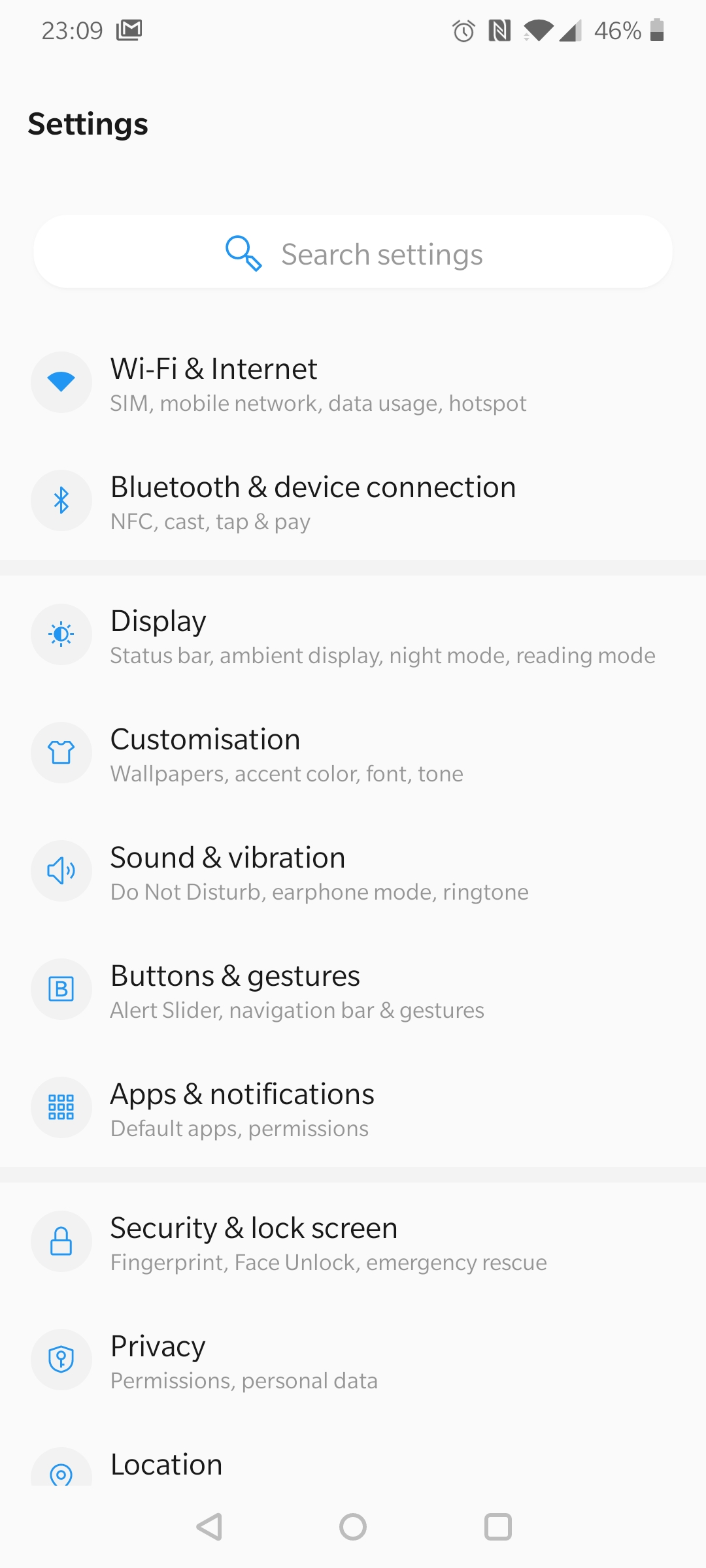This screenshot has height=1568, width=706.
Task: Go to home via navigation bar
Action: coord(353,1527)
